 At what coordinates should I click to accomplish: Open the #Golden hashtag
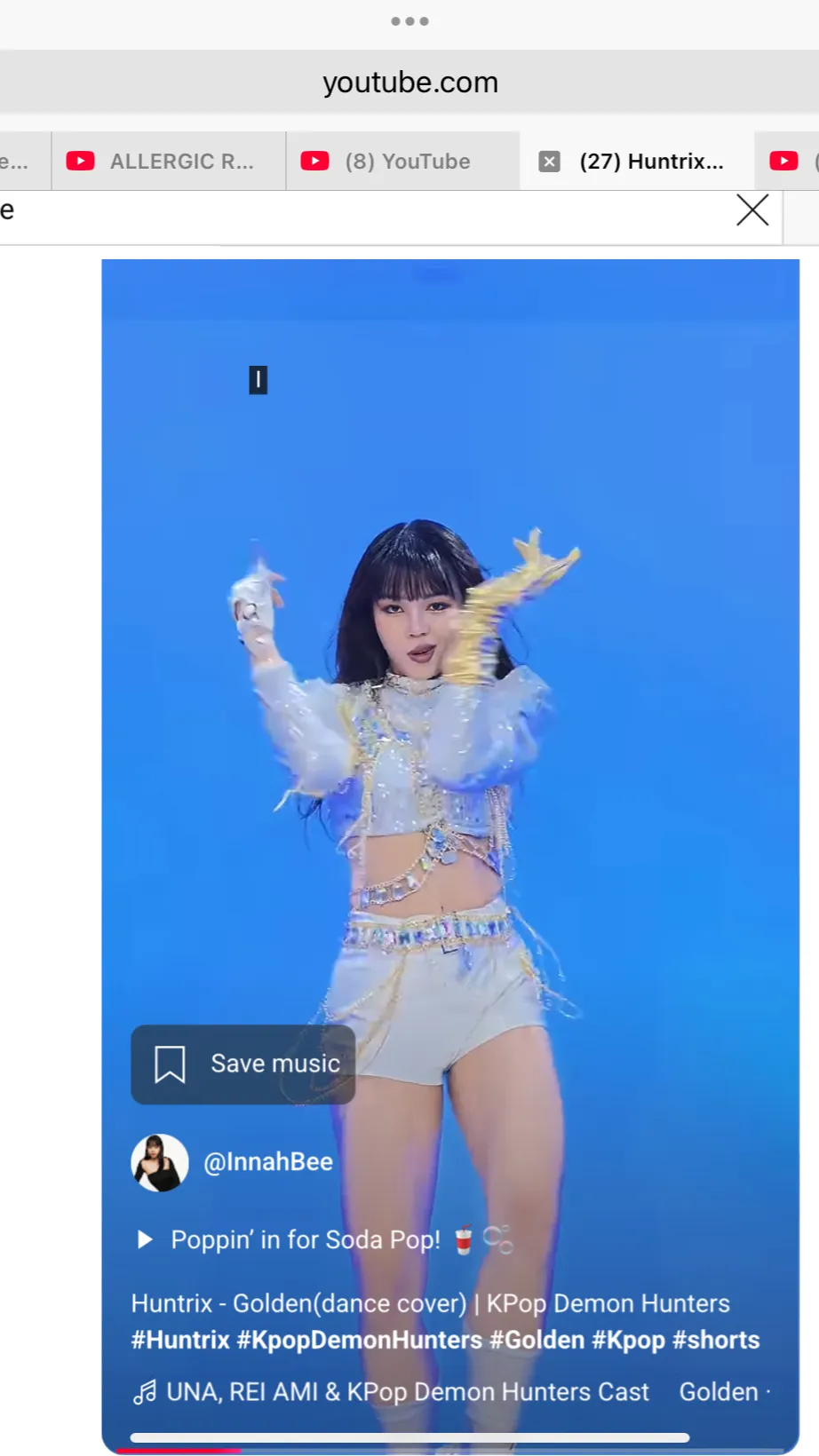pos(537,1341)
